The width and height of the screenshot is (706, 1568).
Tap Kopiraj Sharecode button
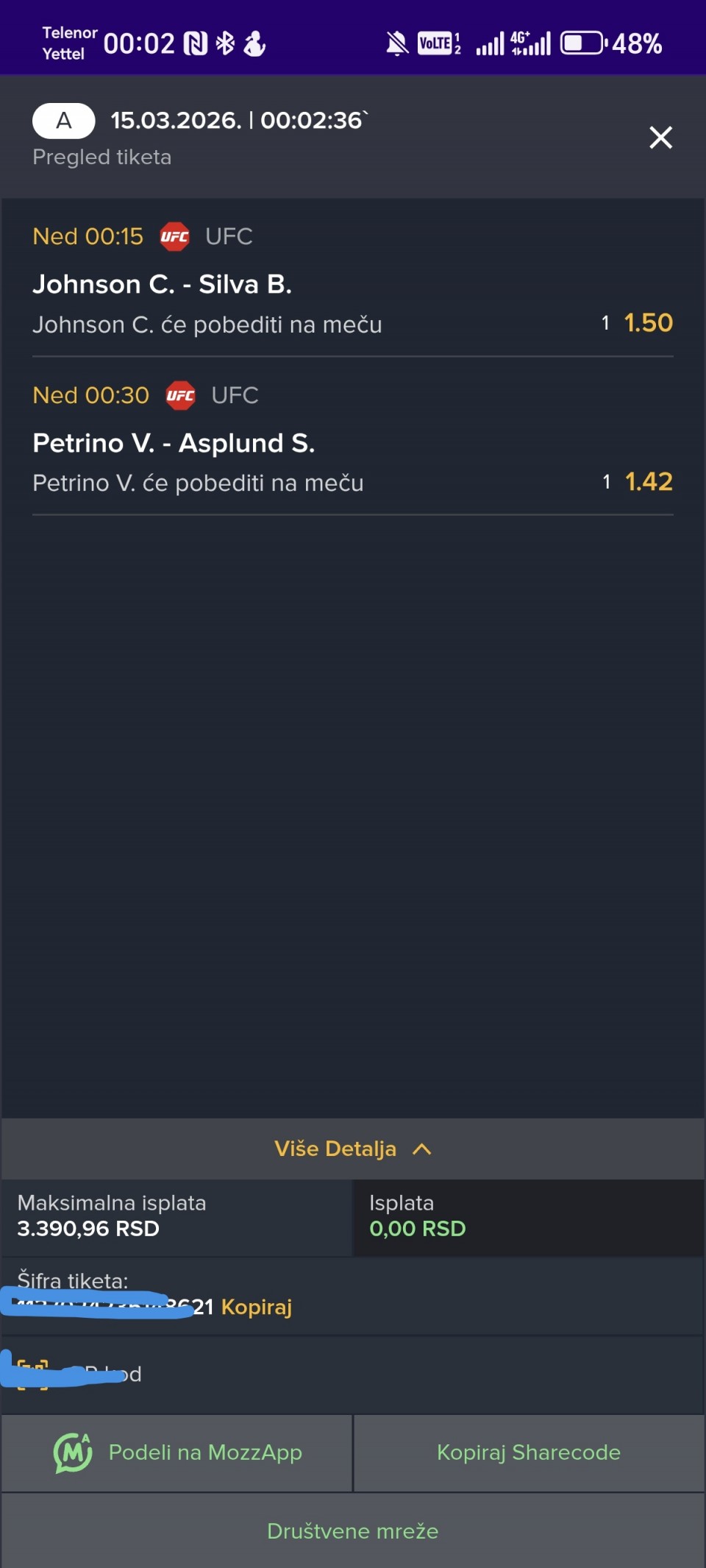pyautogui.click(x=529, y=1452)
